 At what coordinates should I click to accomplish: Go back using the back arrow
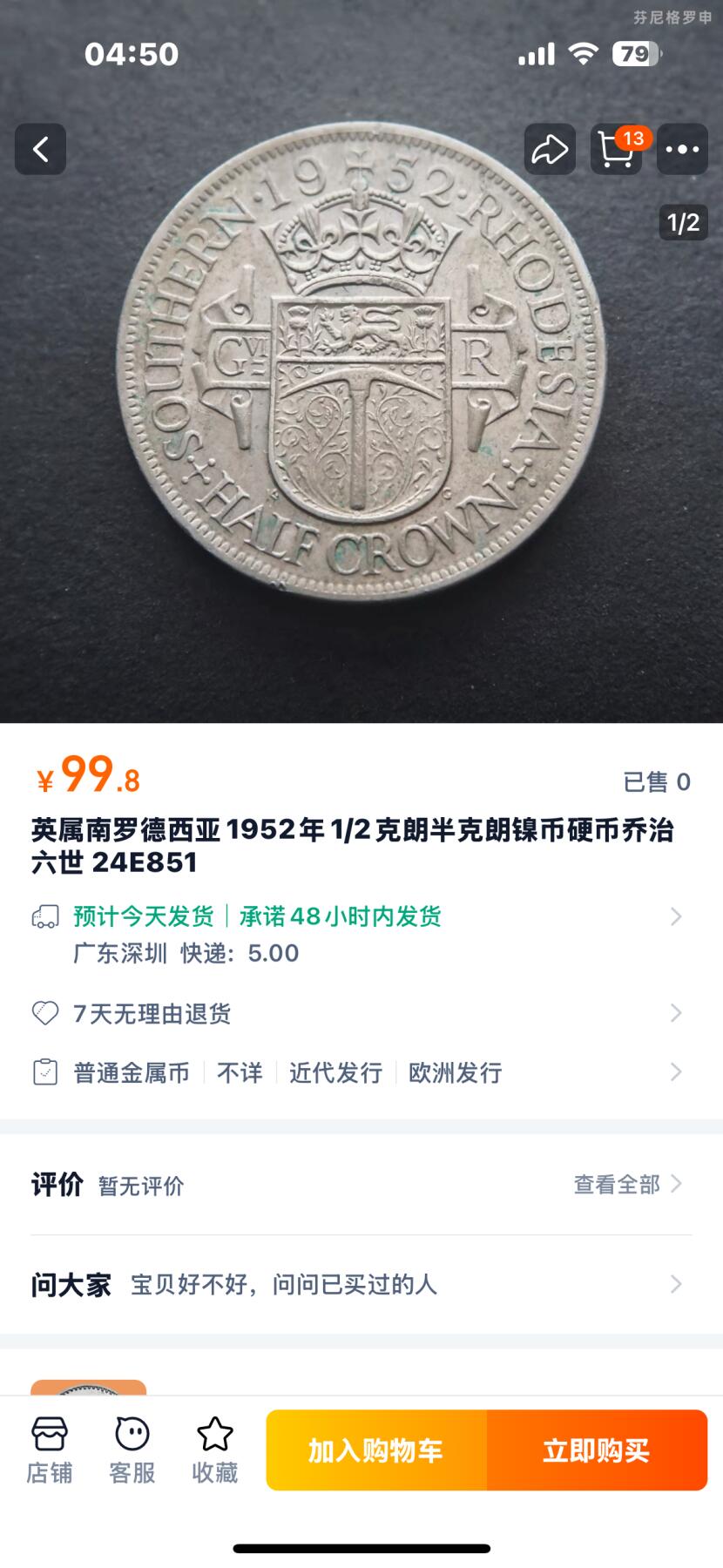point(40,150)
